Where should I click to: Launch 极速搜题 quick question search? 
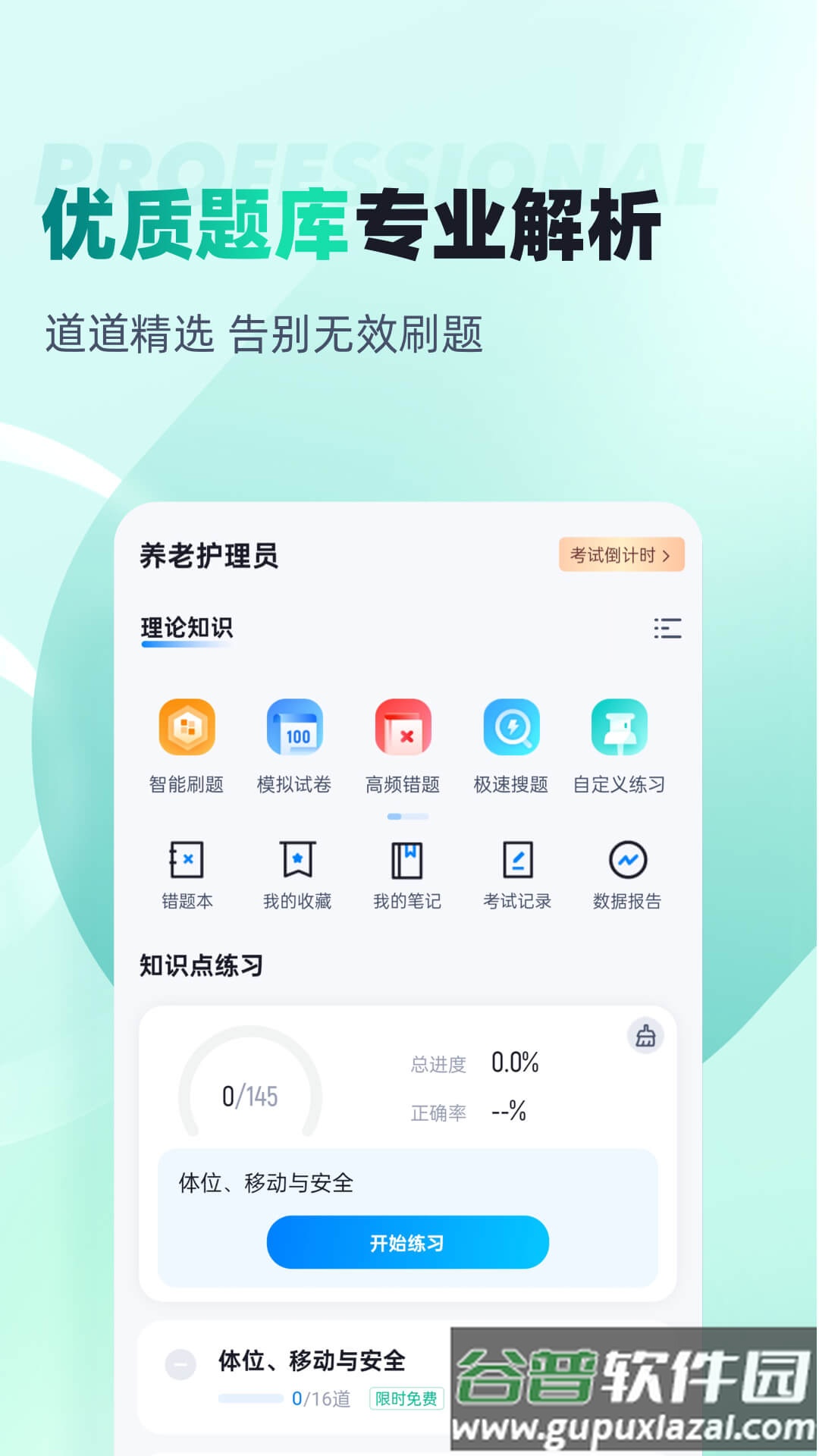[x=510, y=728]
